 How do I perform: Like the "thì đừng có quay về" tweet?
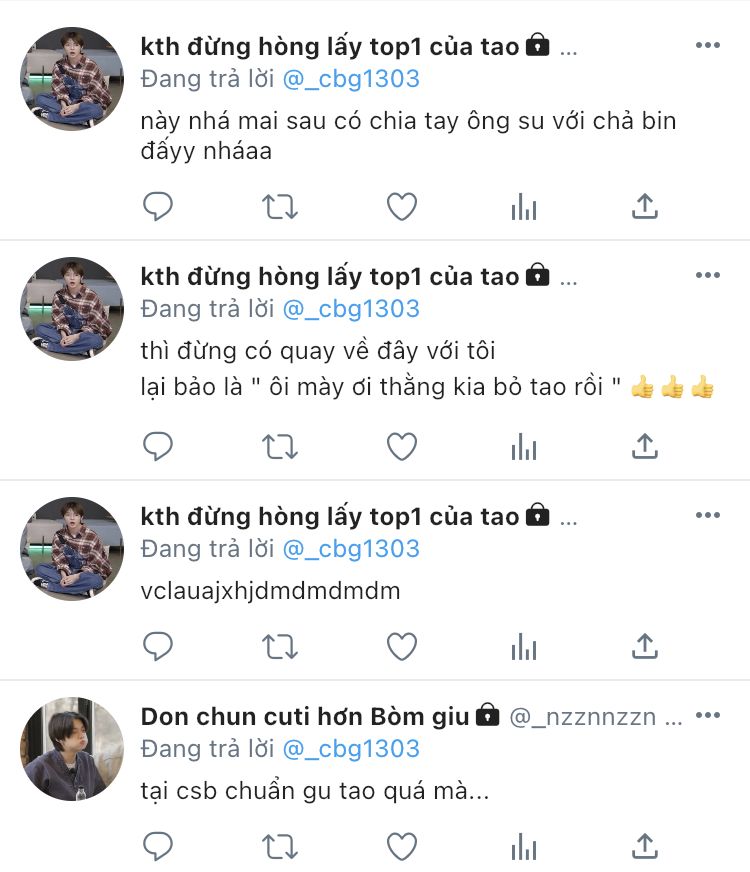401,446
